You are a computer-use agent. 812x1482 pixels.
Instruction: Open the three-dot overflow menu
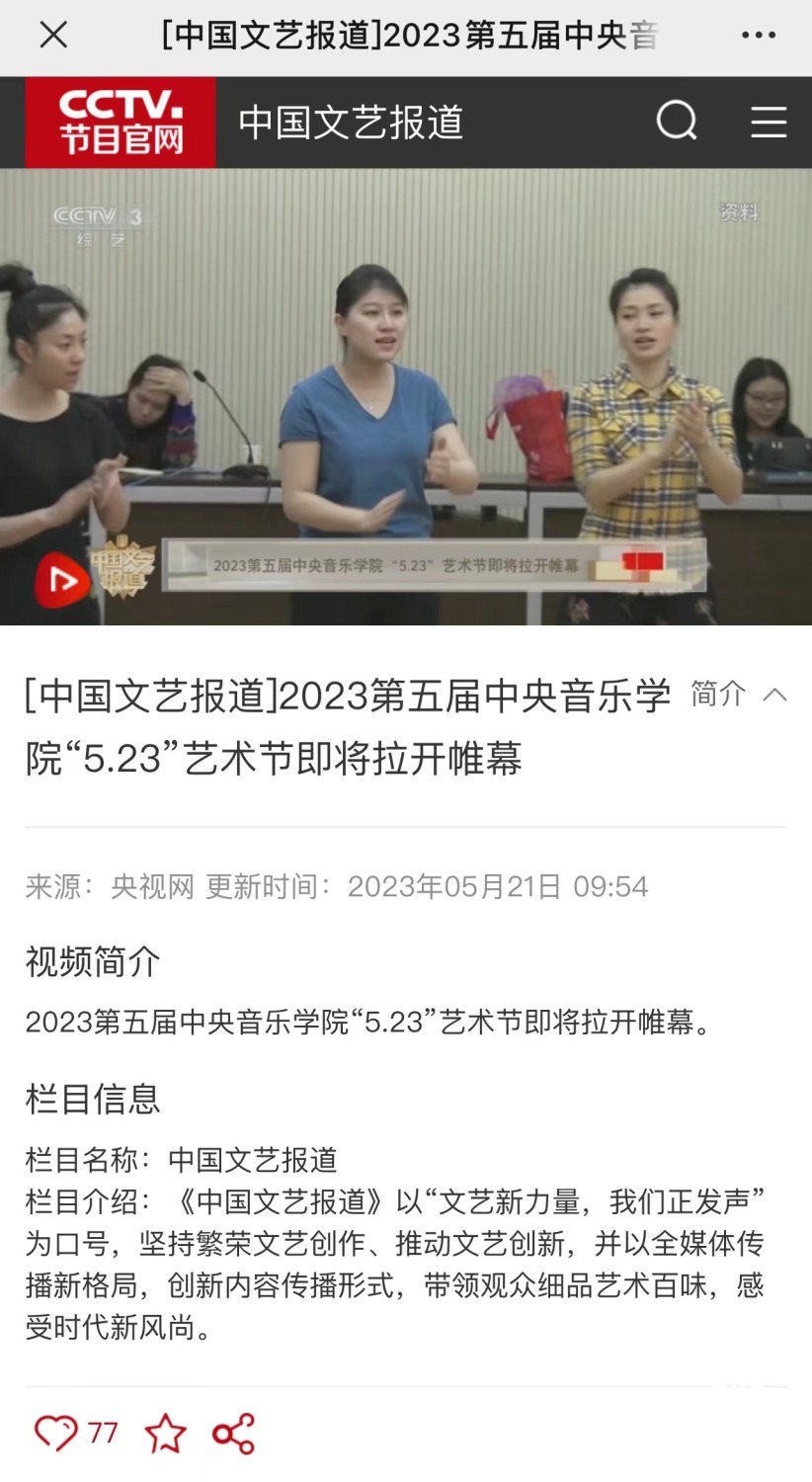point(758,36)
